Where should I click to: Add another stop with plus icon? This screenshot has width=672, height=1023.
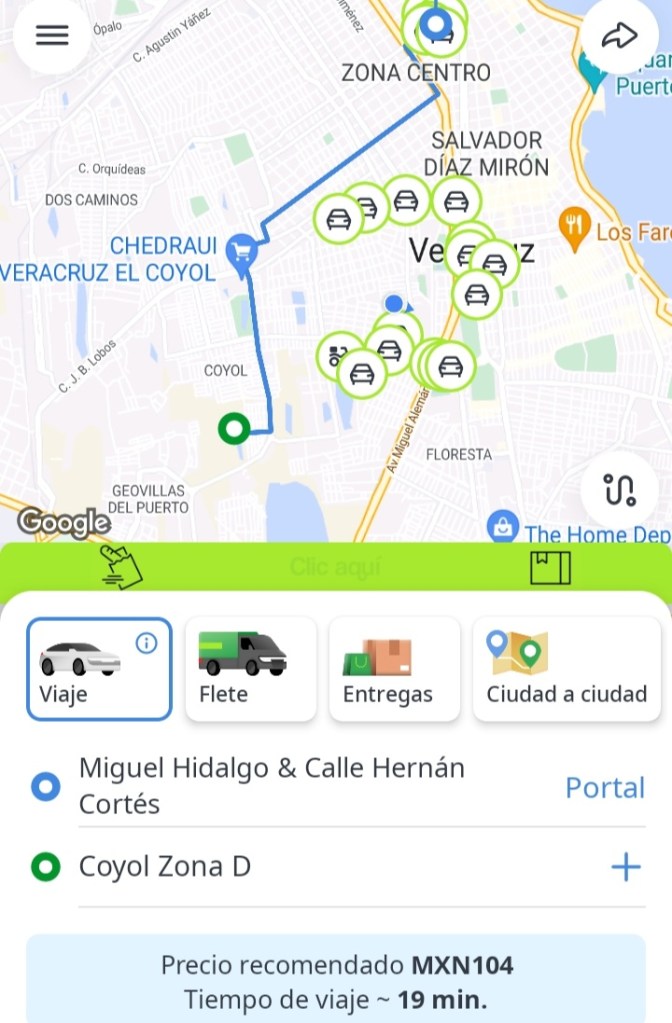coord(626,867)
